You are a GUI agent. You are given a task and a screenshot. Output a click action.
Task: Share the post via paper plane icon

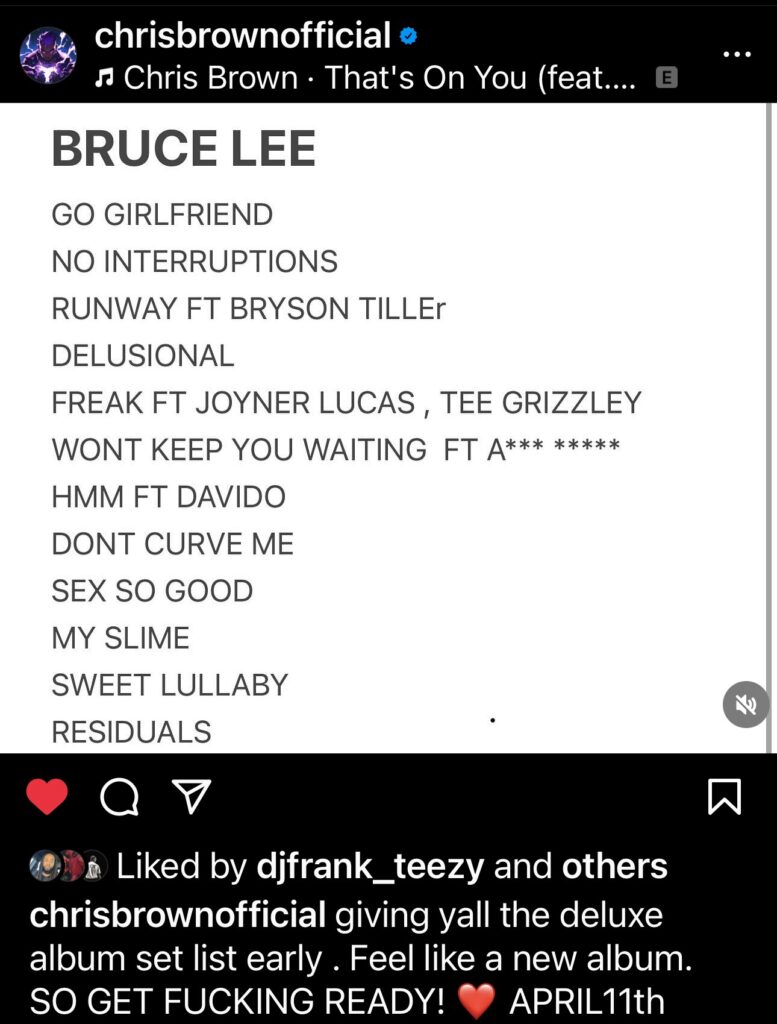[191, 796]
